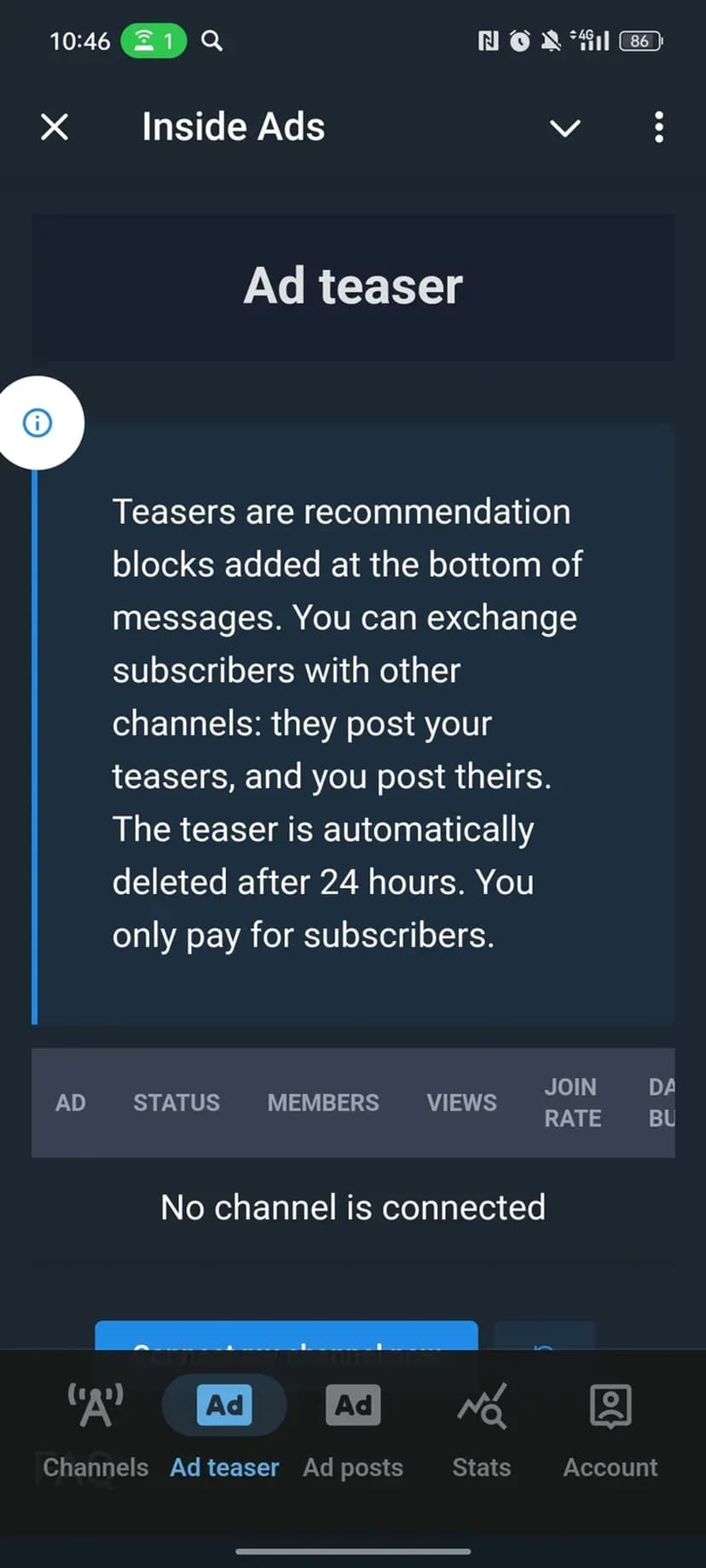Image resolution: width=706 pixels, height=1568 pixels.
Task: Switch to the Channels tab
Action: click(x=95, y=1432)
